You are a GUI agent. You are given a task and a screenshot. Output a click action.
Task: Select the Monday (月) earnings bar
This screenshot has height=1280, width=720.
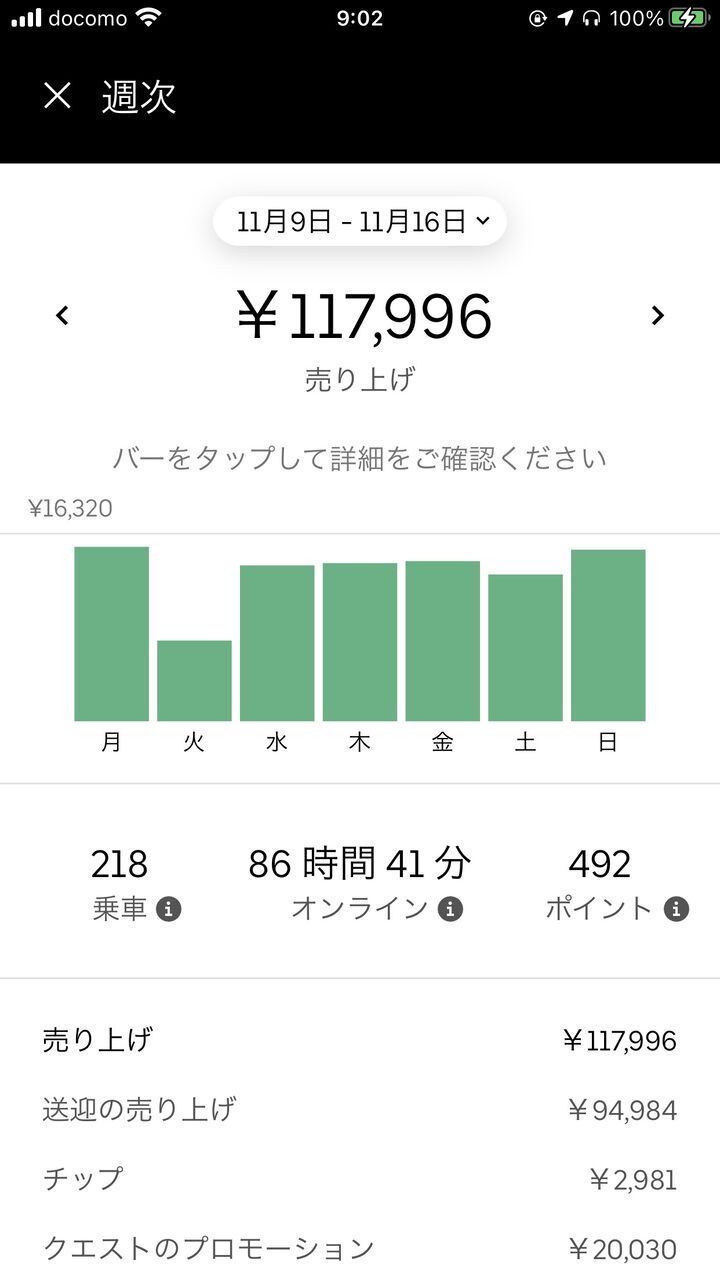111,634
